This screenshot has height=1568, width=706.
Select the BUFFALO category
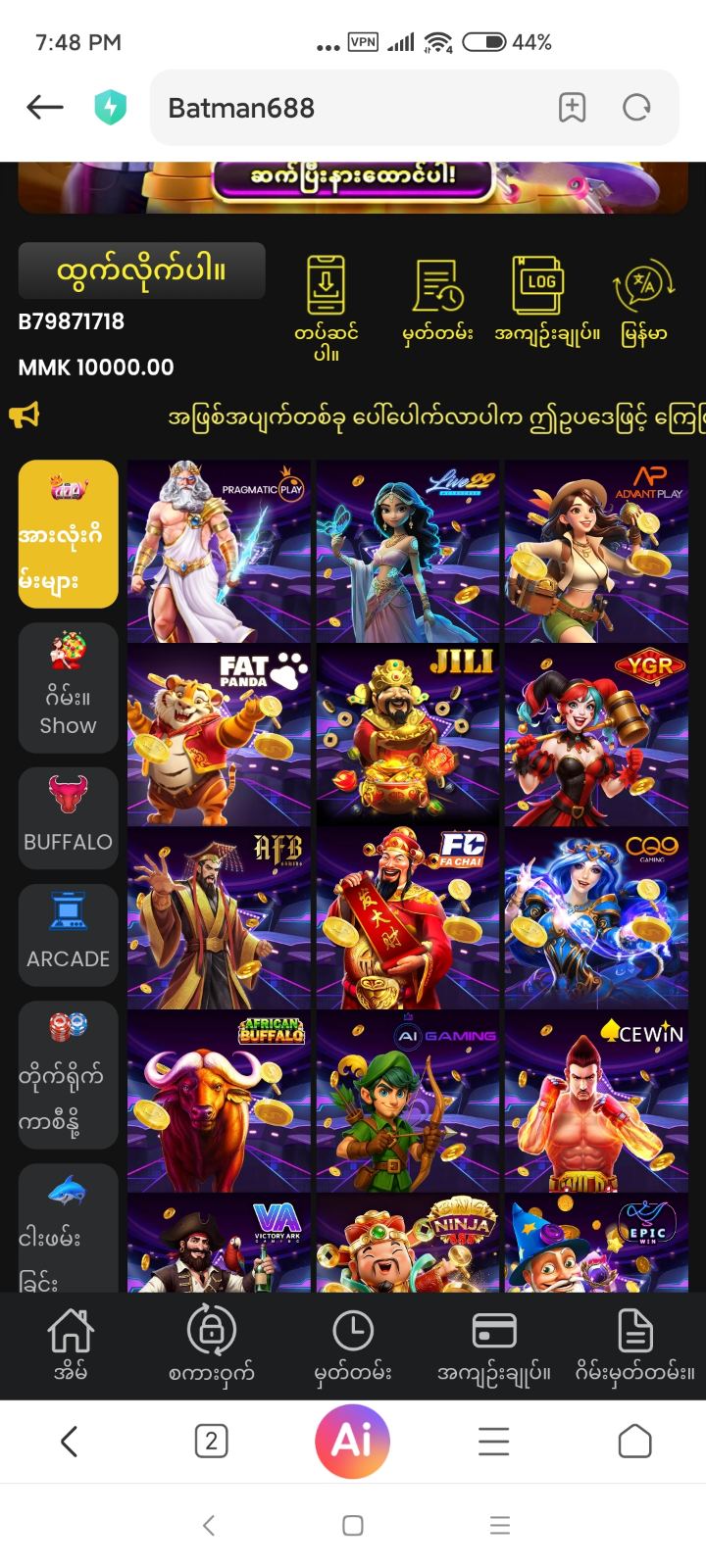click(68, 817)
